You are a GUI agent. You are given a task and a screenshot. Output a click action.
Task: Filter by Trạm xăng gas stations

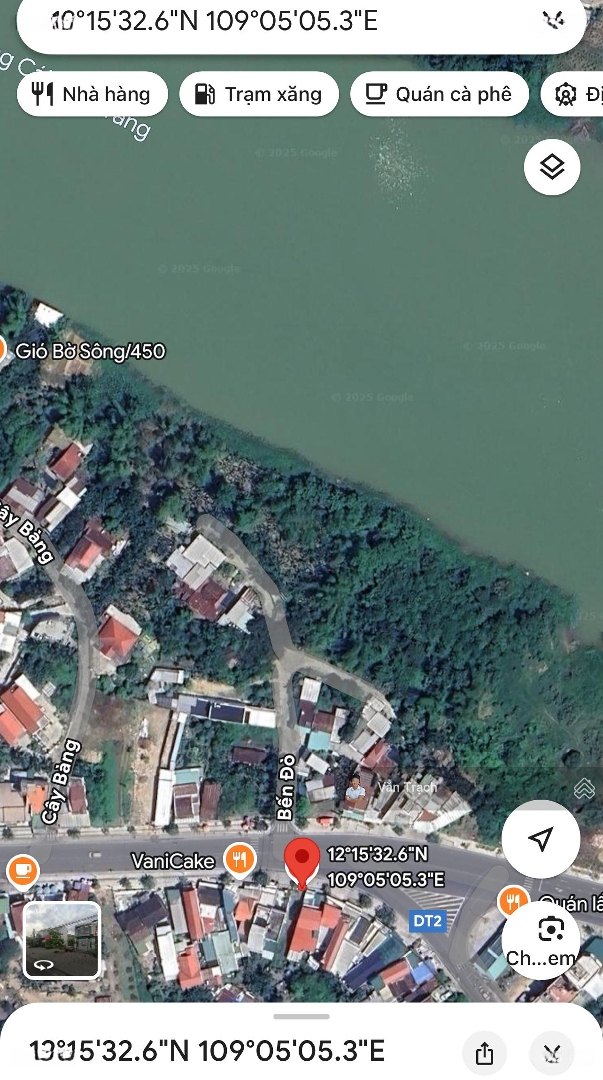click(x=257, y=94)
